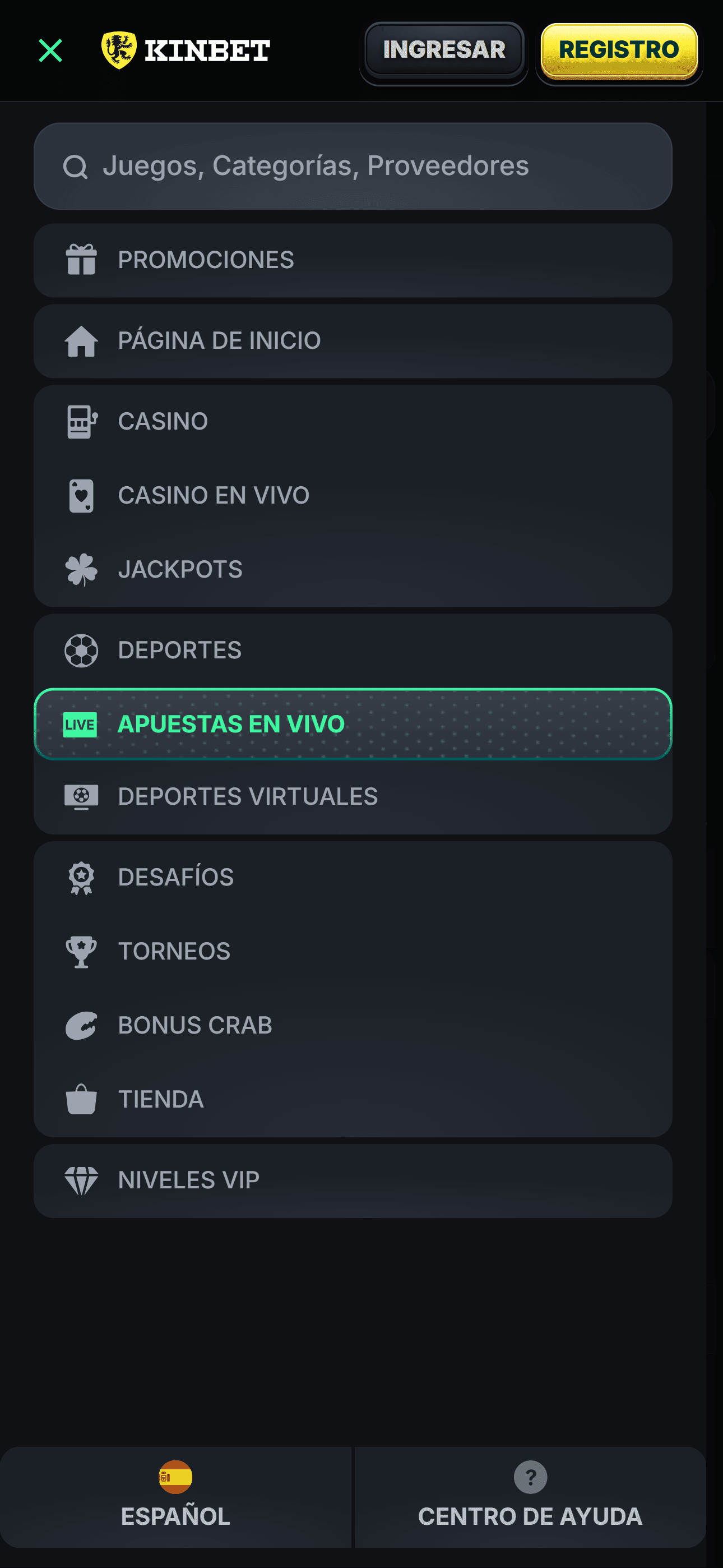Tap the KINBET logo
Viewport: 723px width, 1568px height.
point(186,50)
